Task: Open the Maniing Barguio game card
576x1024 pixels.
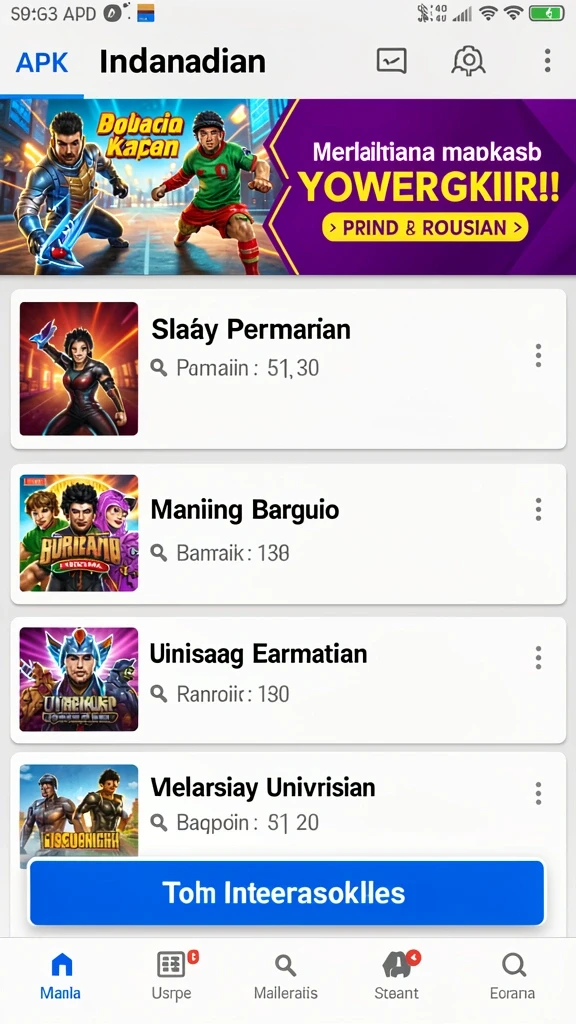Action: point(288,534)
